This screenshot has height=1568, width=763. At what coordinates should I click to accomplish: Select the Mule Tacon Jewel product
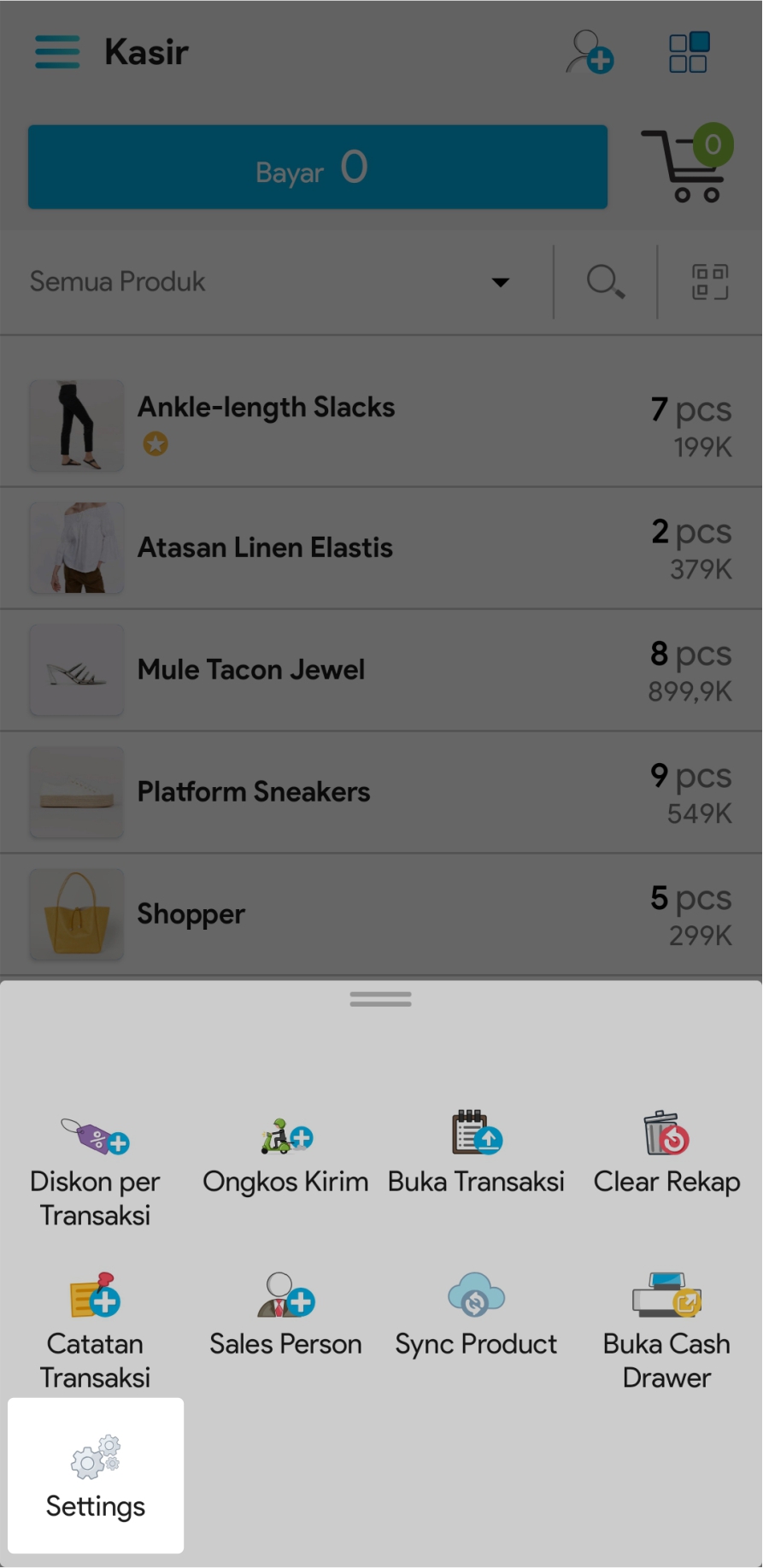(381, 670)
